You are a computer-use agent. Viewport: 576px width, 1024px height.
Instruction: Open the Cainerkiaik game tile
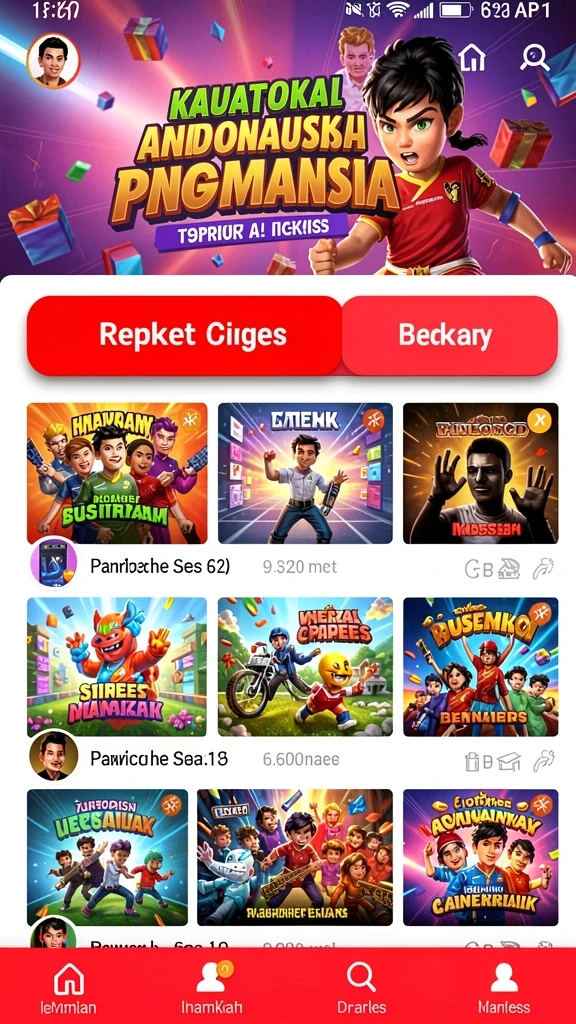(481, 857)
